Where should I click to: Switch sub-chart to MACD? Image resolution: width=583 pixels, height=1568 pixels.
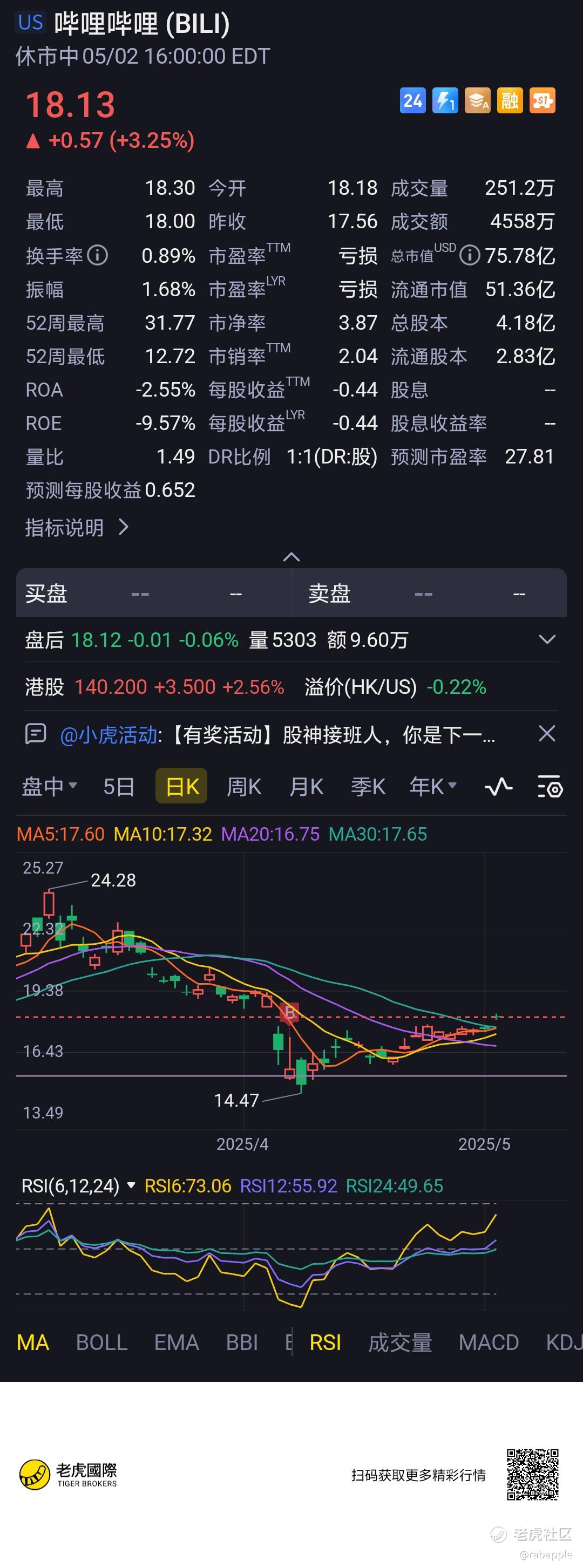coord(489,1342)
